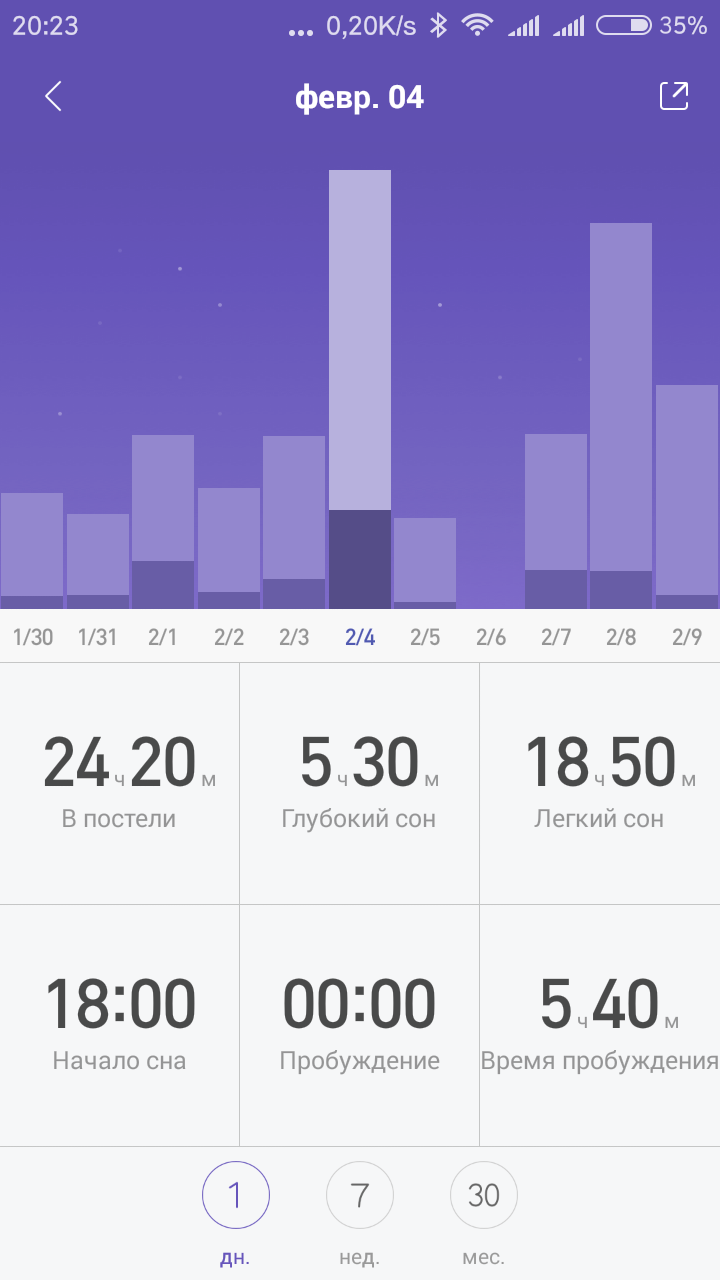
Task: Select the 2/7 sleep bar
Action: [556, 520]
